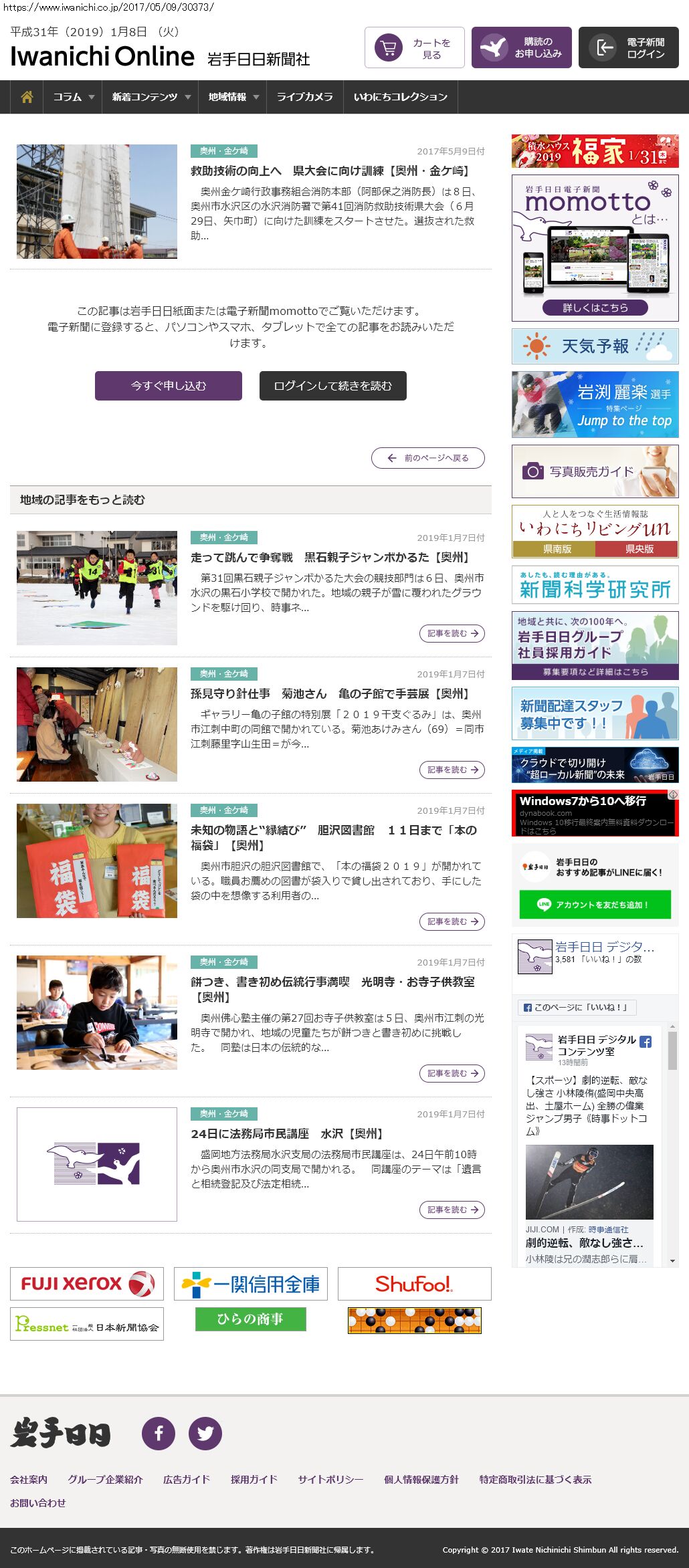The width and height of the screenshot is (689, 1568).
Task: Open いわにちコレクション page
Action: [x=400, y=97]
